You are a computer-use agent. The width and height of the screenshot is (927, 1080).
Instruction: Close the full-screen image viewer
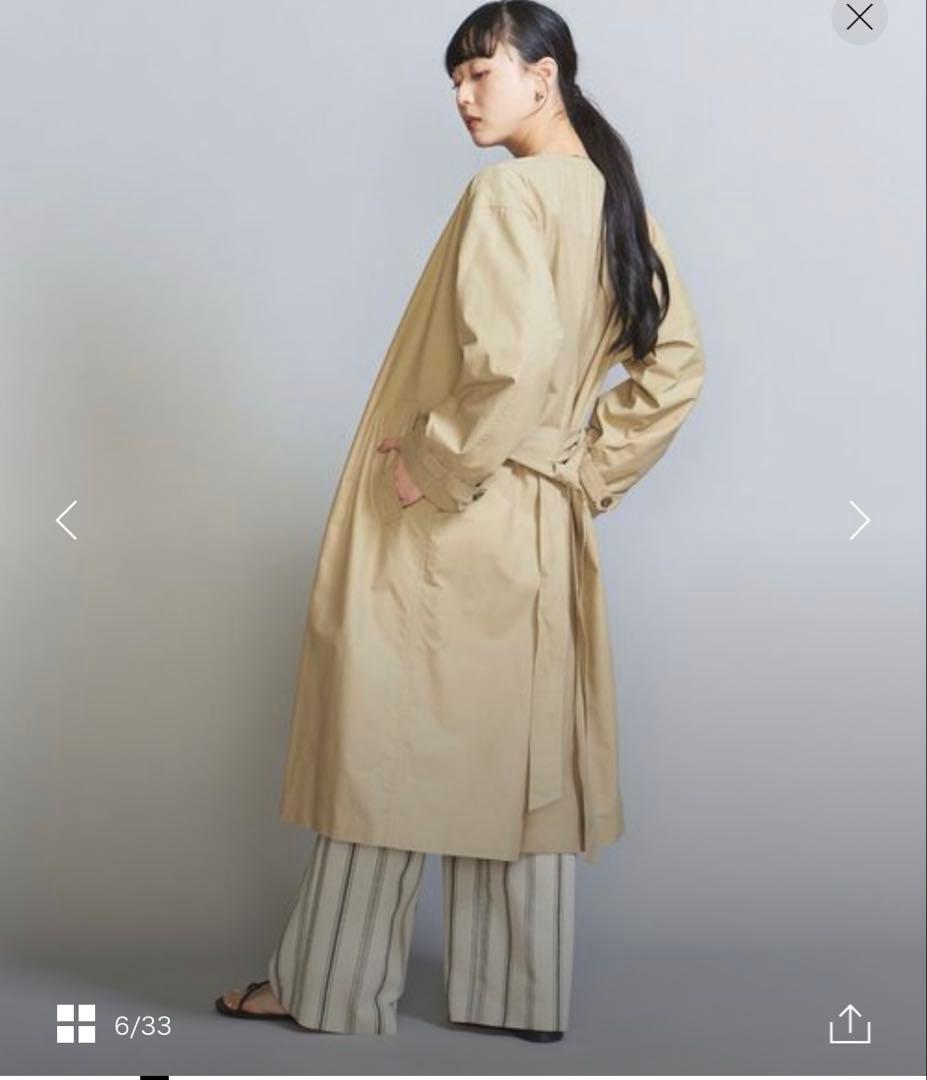coord(859,17)
